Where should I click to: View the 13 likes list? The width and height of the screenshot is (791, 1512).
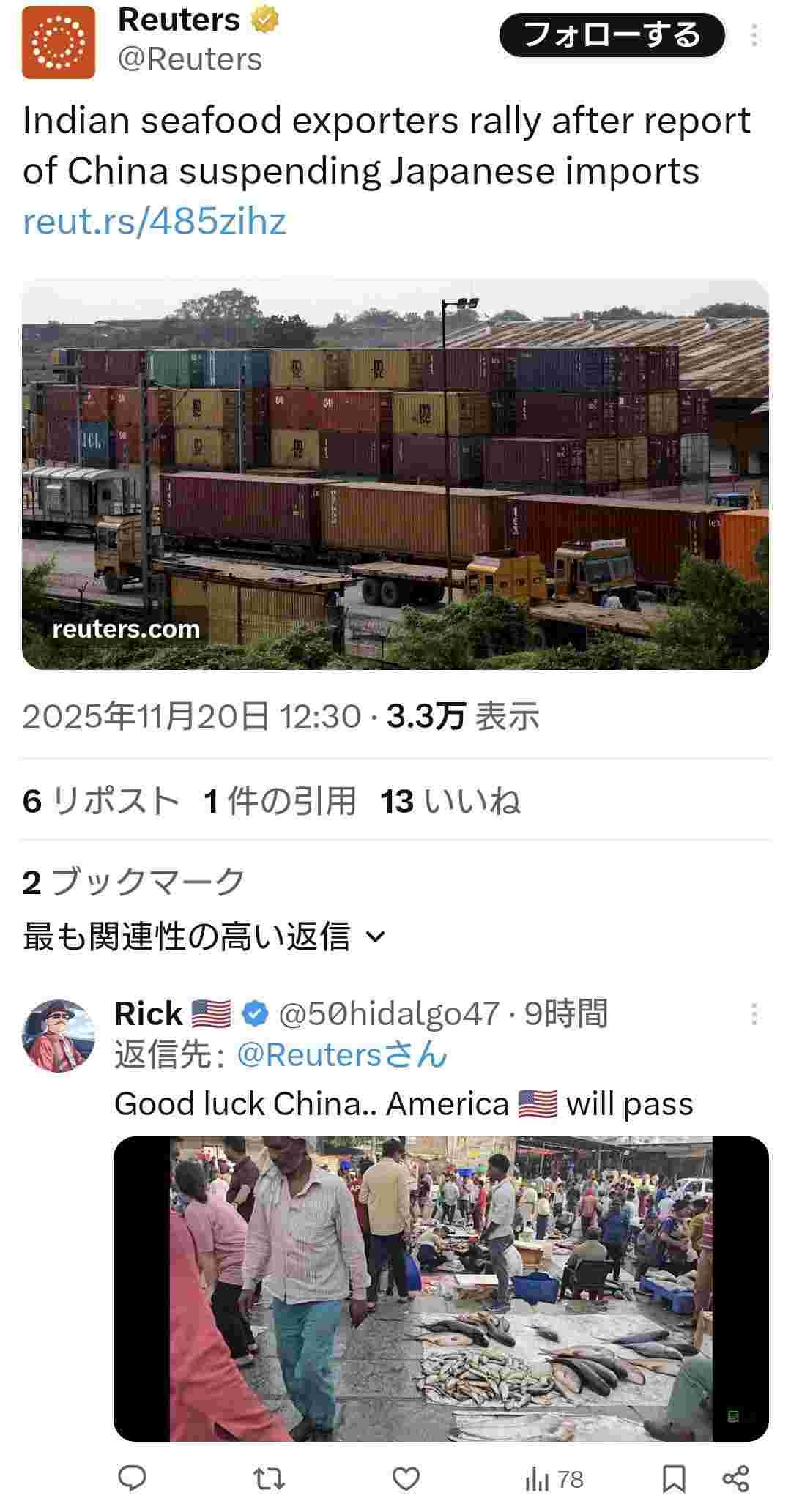click(x=450, y=801)
